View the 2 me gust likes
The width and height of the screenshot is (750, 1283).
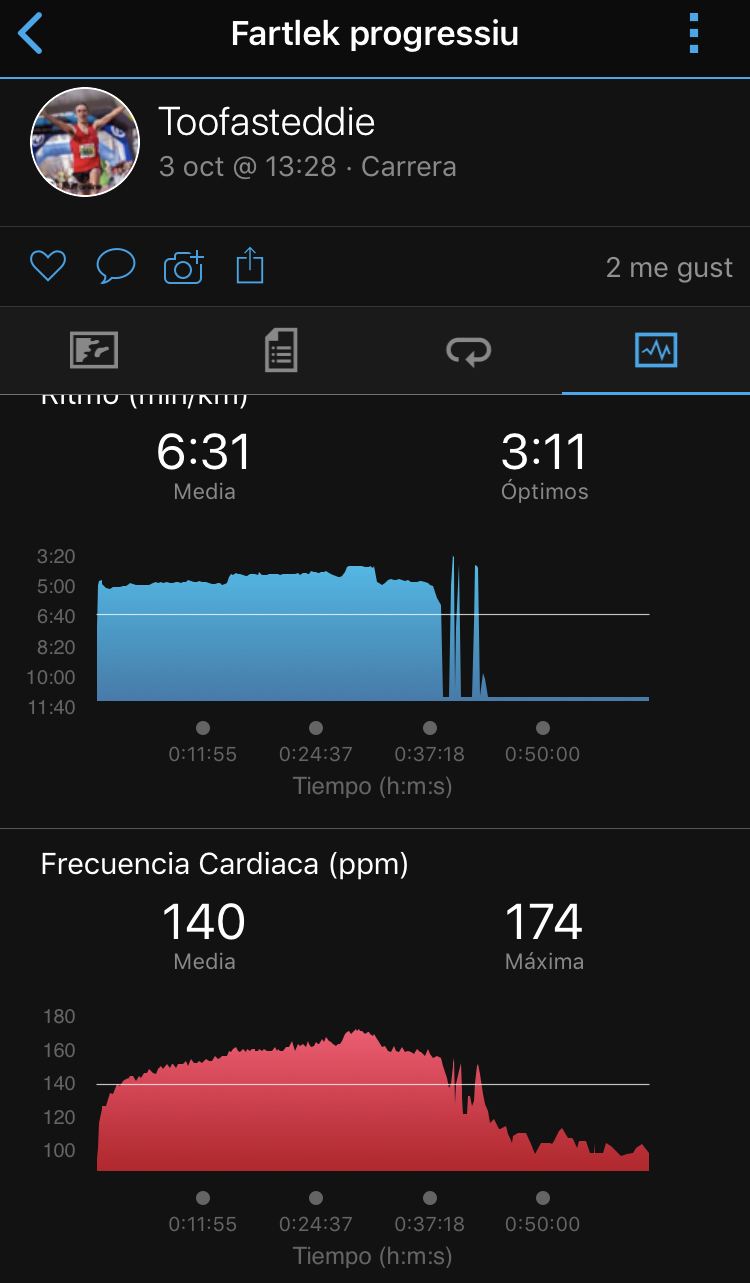tap(669, 268)
